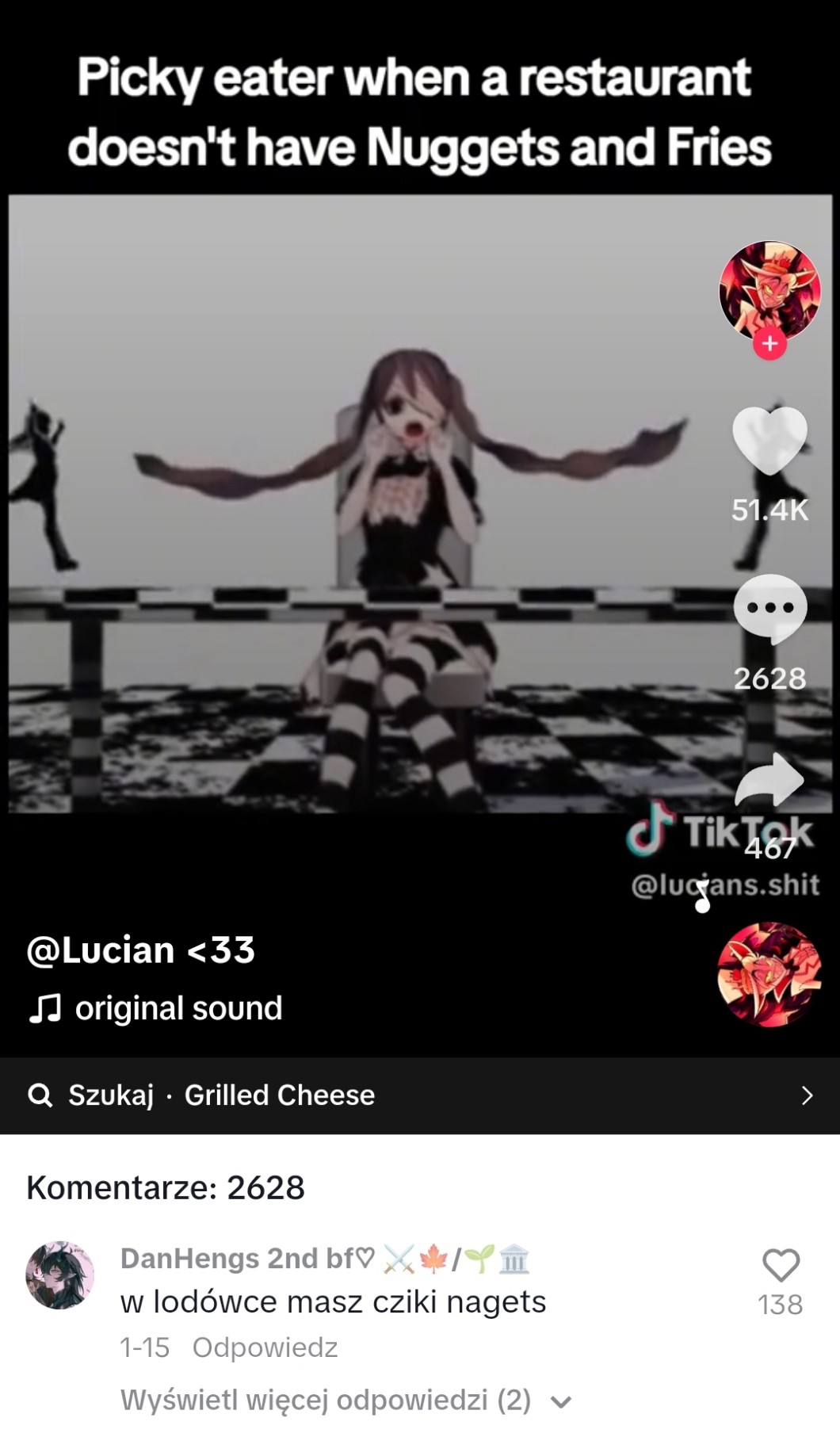Screen dimensions: 840x1437
Task: Open DanHengs 2nd bf's avatar
Action: click(x=60, y=1275)
